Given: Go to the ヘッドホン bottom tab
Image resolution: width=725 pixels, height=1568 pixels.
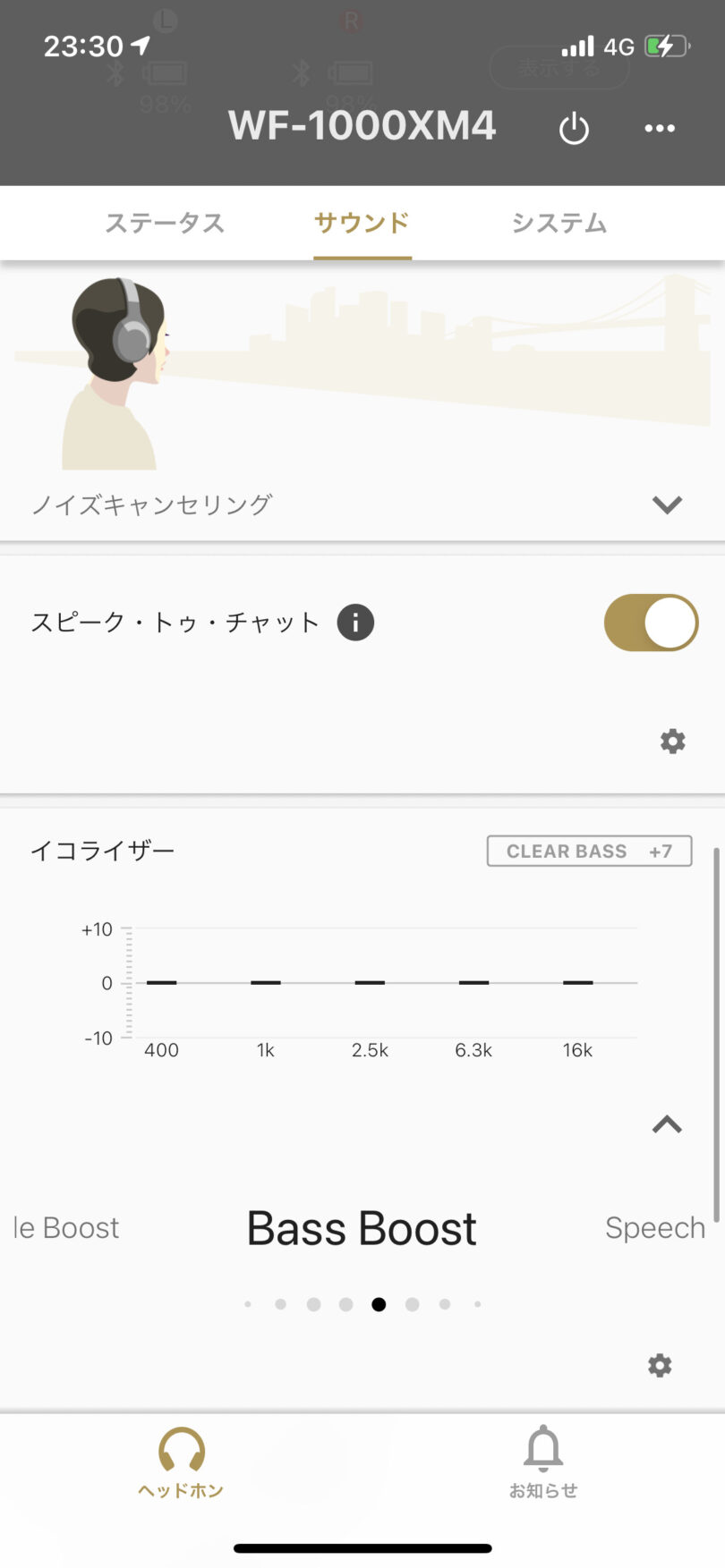Looking at the screenshot, I should click(181, 1462).
